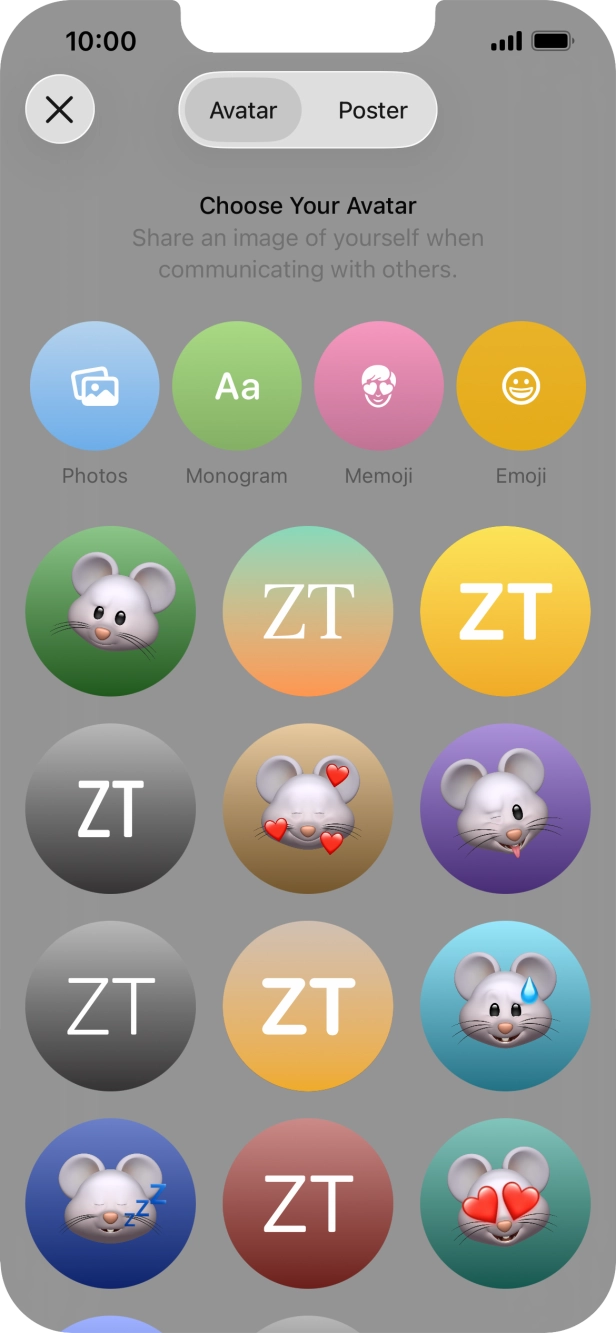This screenshot has height=1333, width=616.
Task: Choose the ZT monogram on red background
Action: pos(308,1203)
